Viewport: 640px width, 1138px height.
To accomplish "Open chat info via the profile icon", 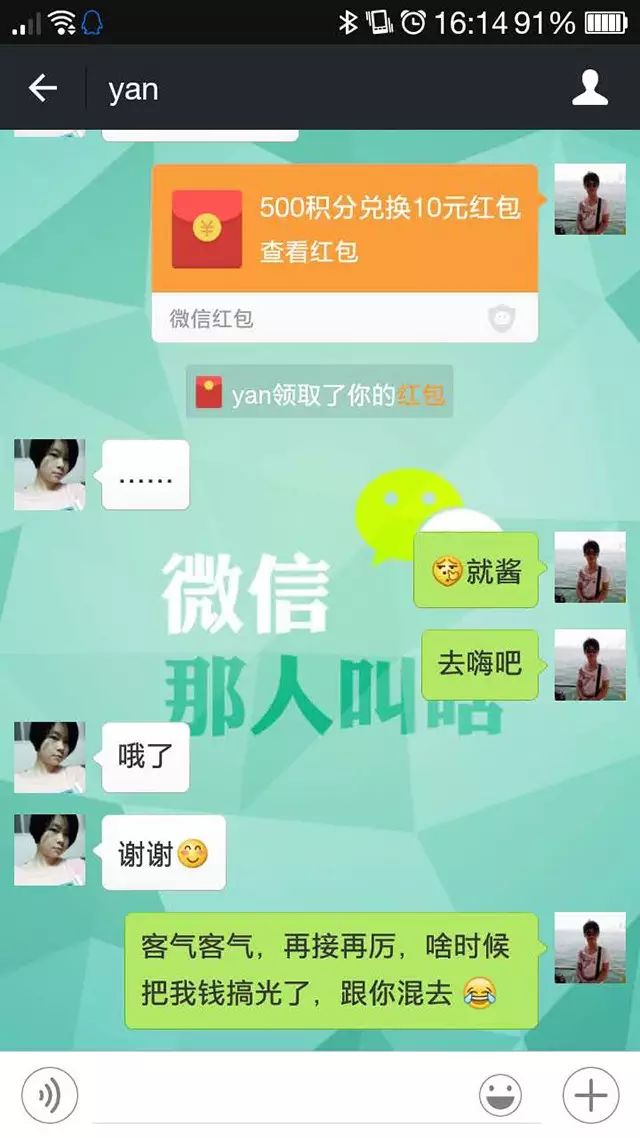I will (590, 89).
